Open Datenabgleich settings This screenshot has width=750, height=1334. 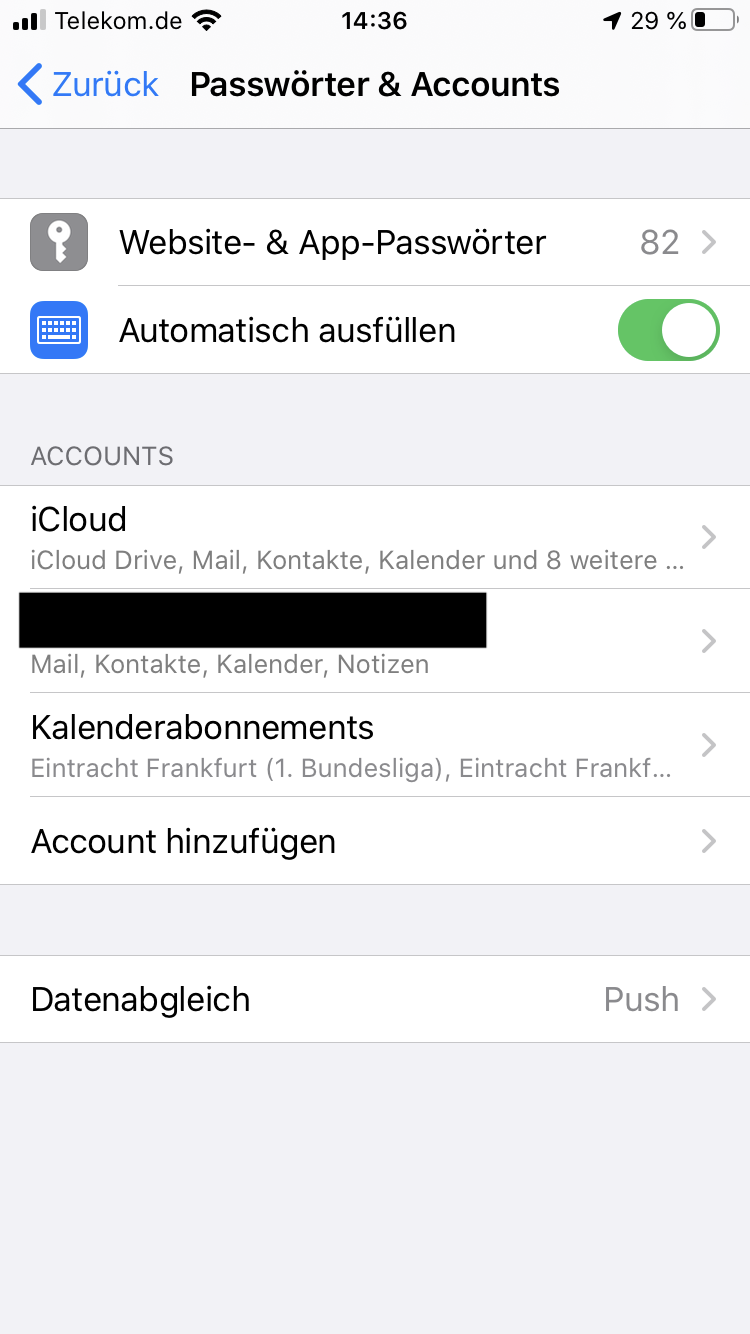click(x=375, y=999)
